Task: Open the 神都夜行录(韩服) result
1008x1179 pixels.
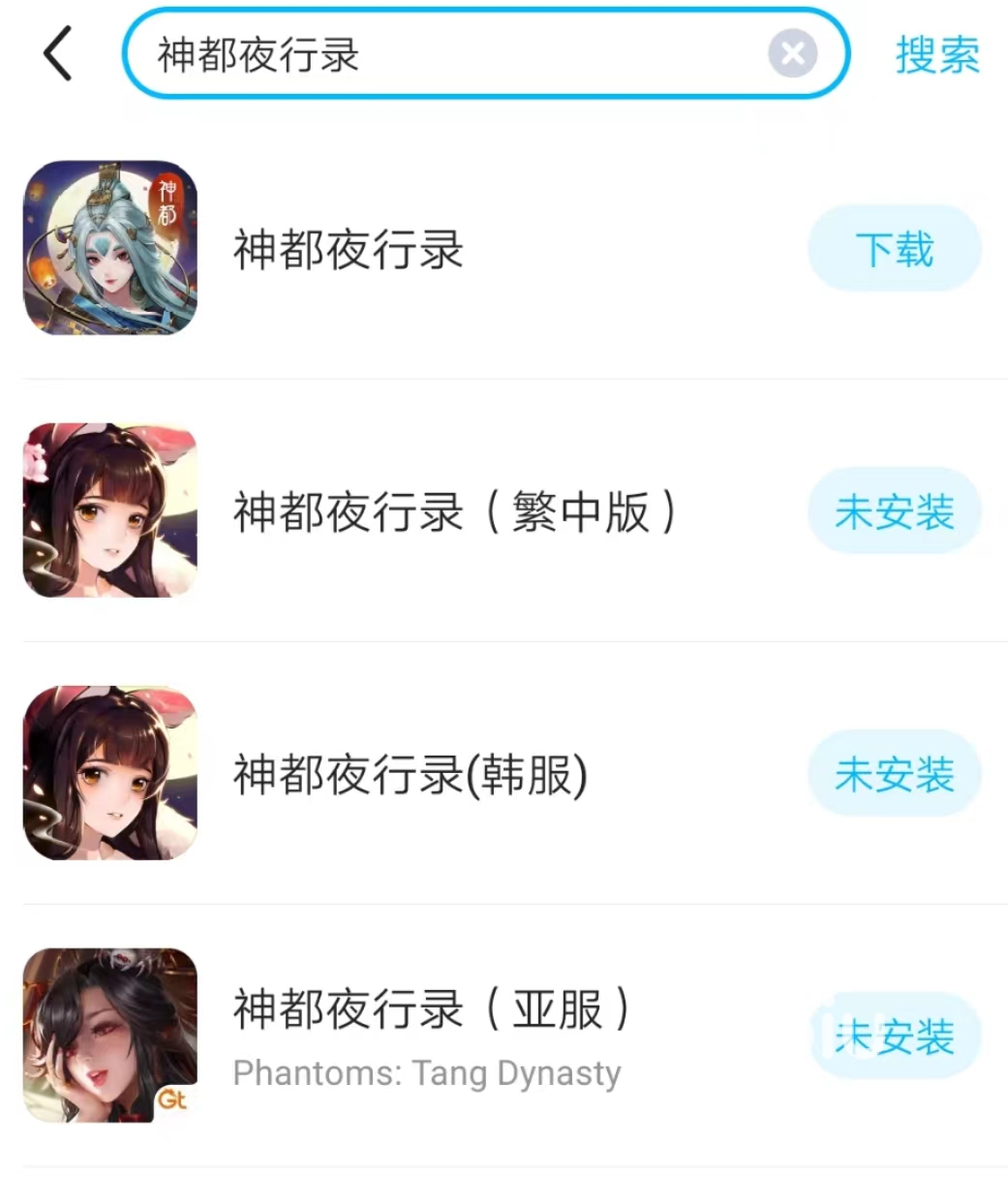Action: pyautogui.click(x=410, y=774)
